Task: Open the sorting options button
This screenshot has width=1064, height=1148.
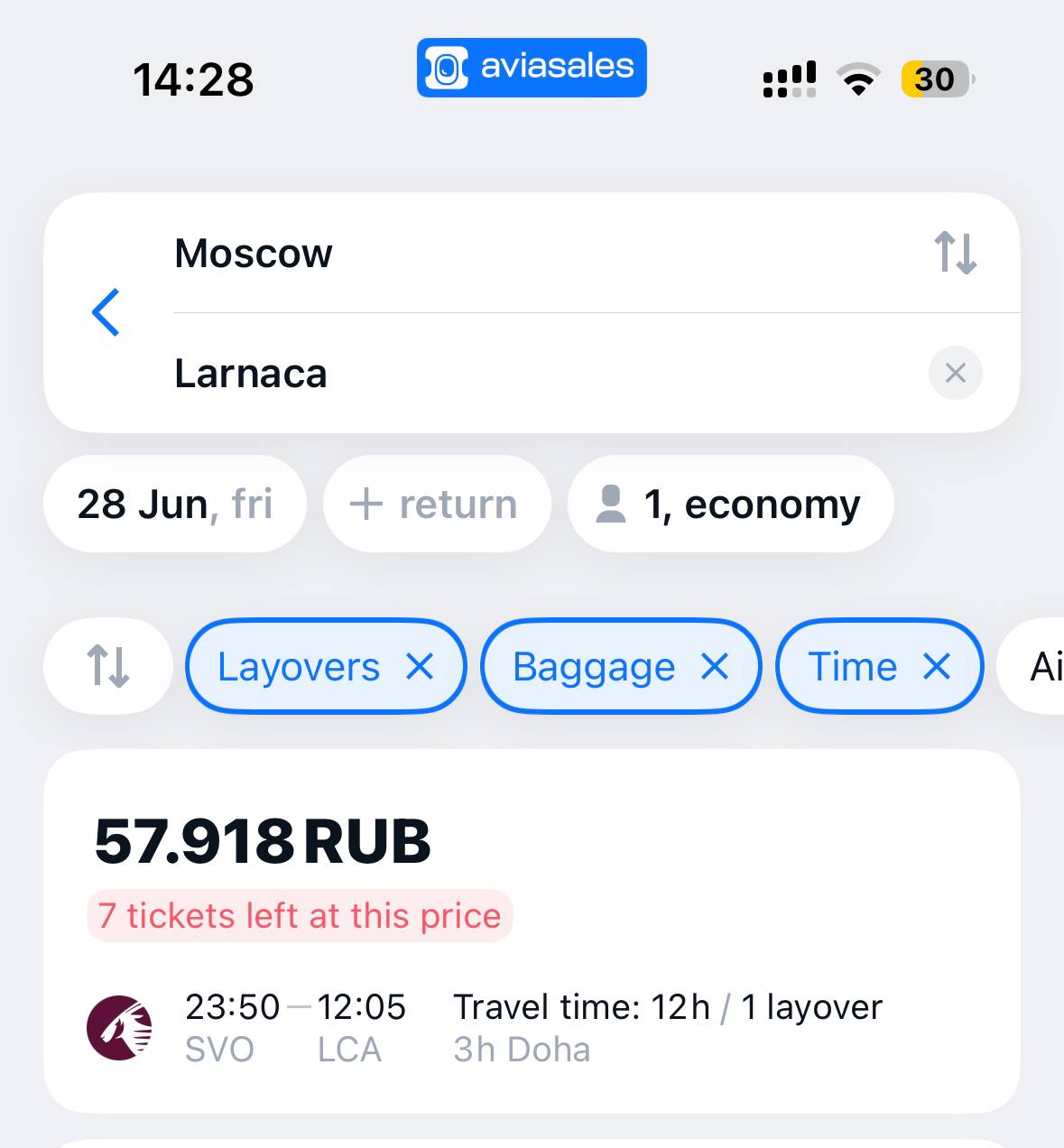Action: [x=107, y=666]
